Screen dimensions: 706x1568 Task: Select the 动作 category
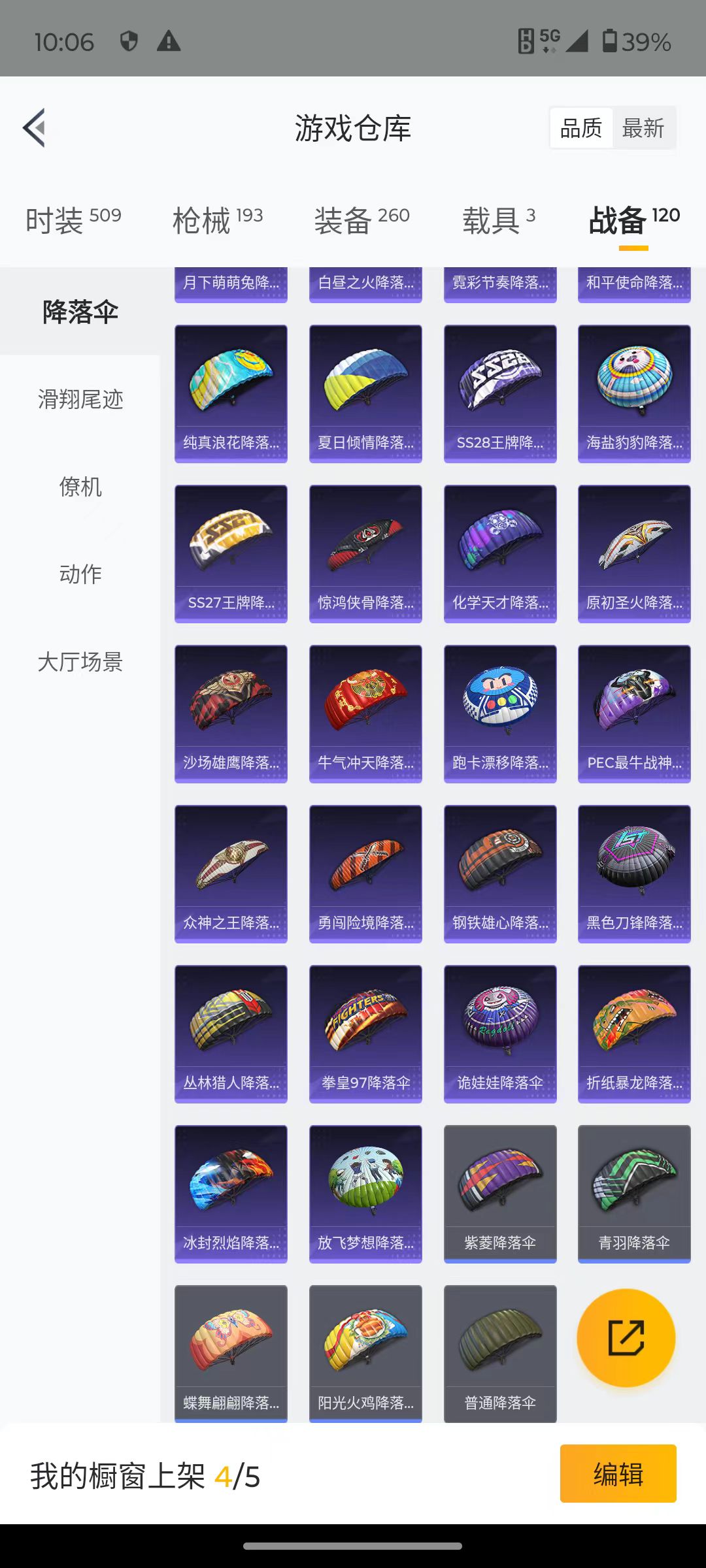pos(80,574)
